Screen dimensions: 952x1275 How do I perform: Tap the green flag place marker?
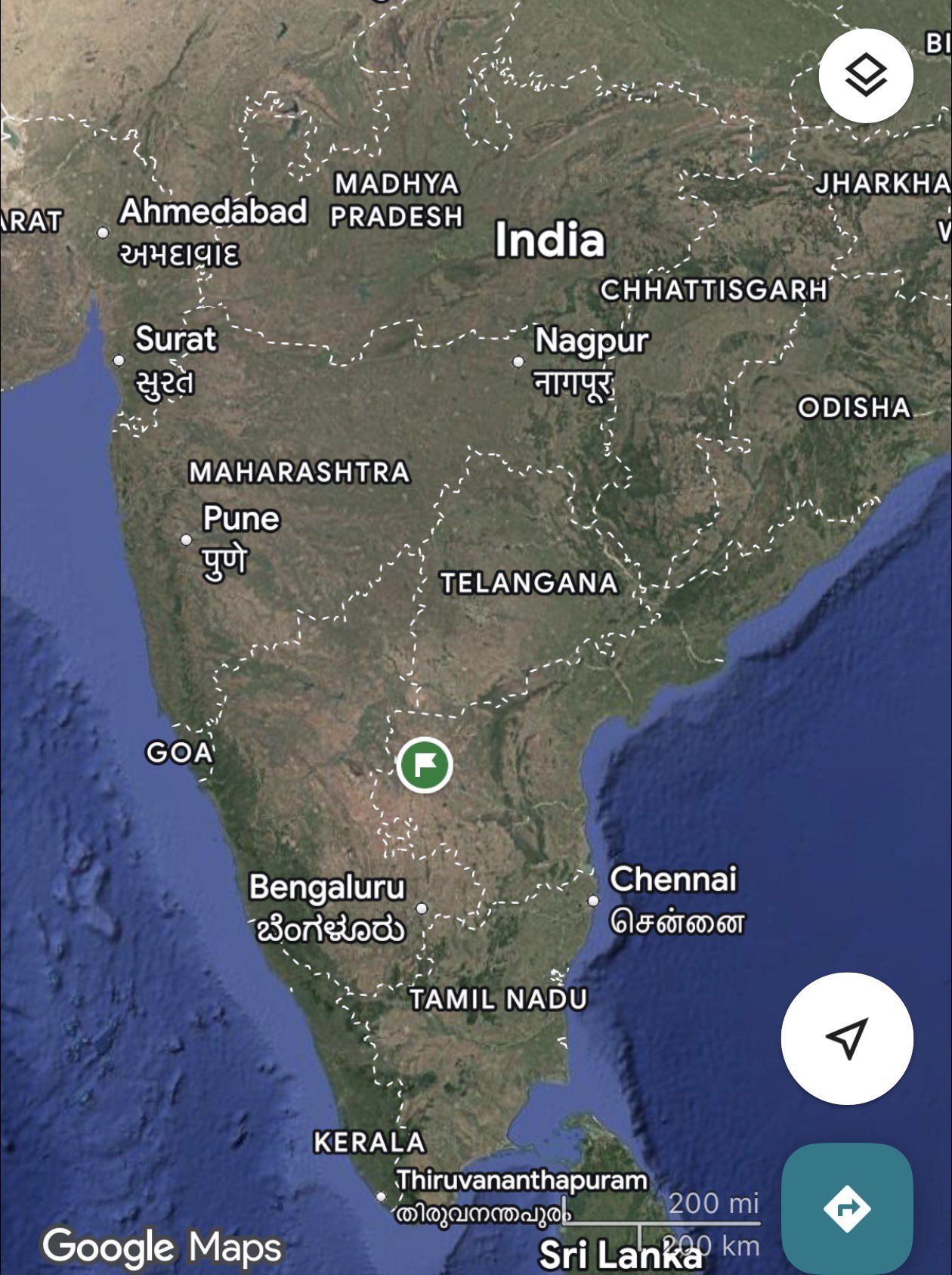(425, 765)
